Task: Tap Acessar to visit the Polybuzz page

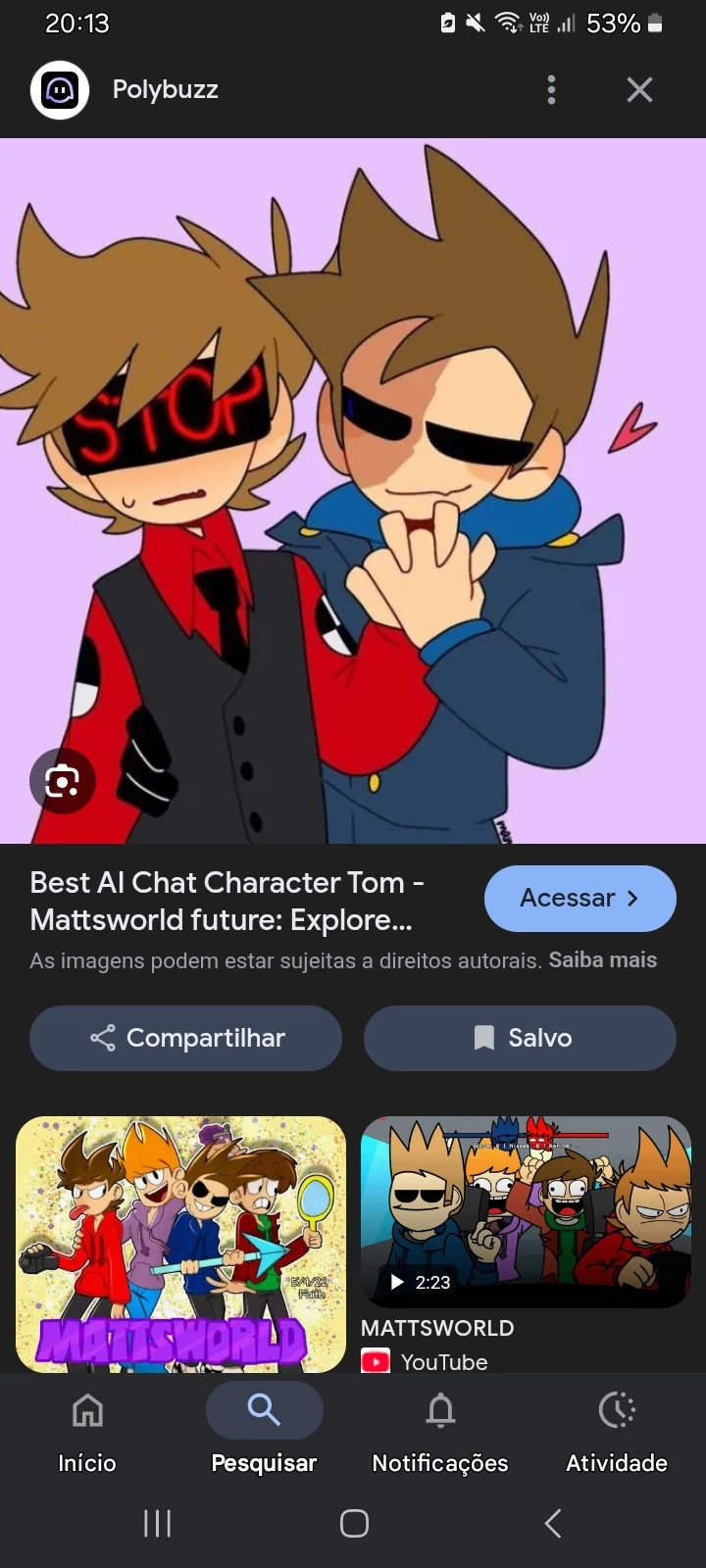Action: pyautogui.click(x=580, y=898)
